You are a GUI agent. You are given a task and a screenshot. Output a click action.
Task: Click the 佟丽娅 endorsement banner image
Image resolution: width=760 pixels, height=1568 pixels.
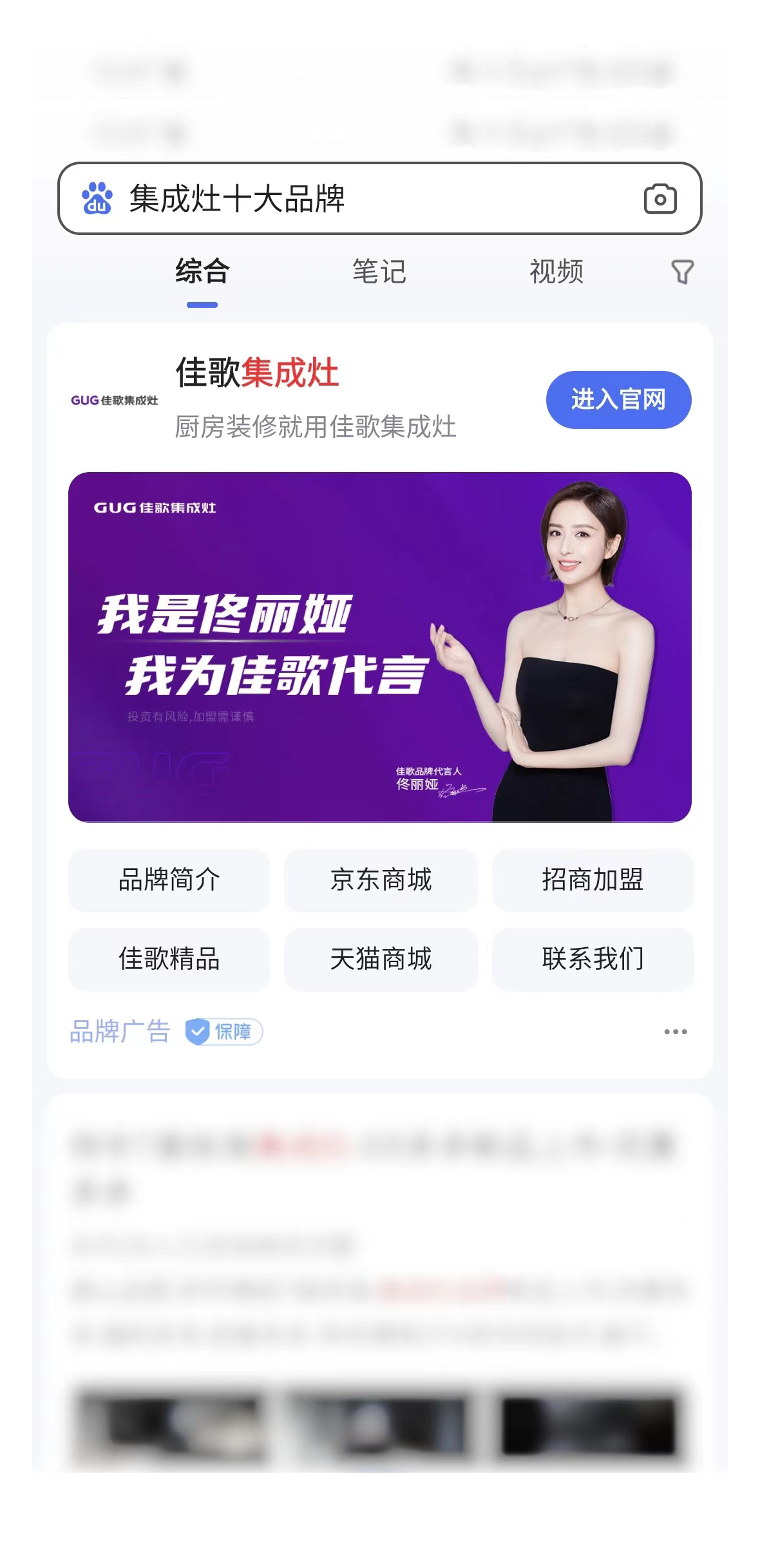[380, 647]
